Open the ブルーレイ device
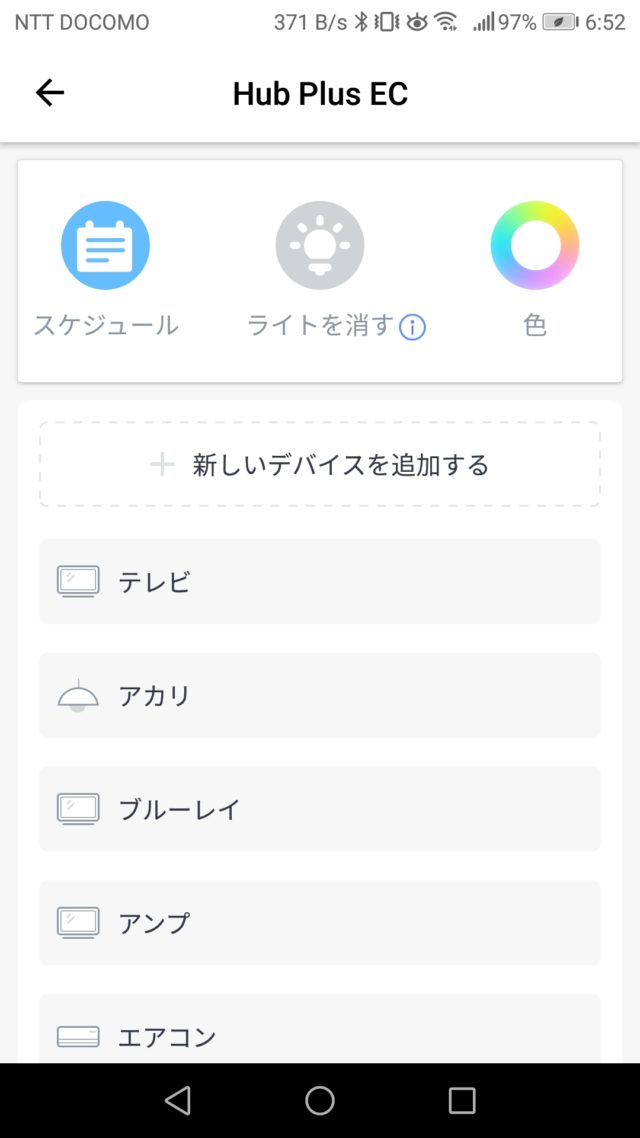 (320, 809)
